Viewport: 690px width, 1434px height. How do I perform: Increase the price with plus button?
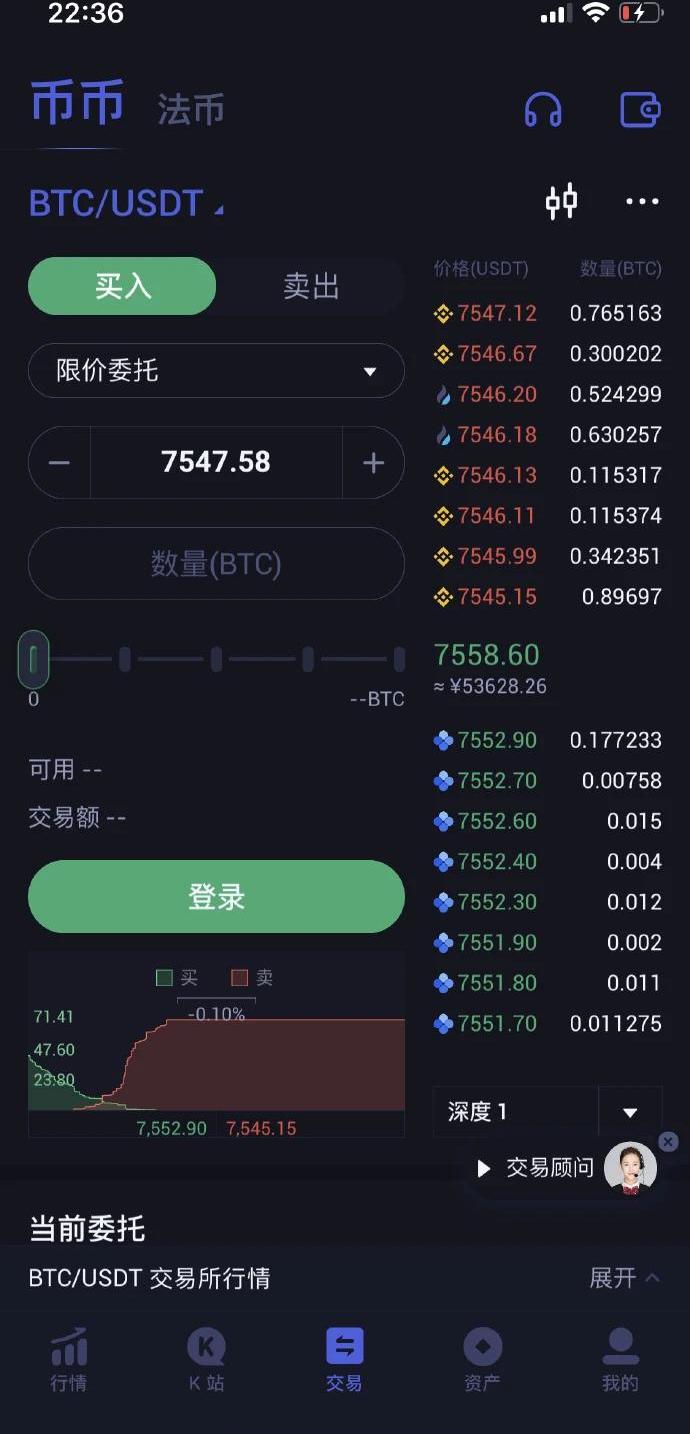(x=373, y=462)
